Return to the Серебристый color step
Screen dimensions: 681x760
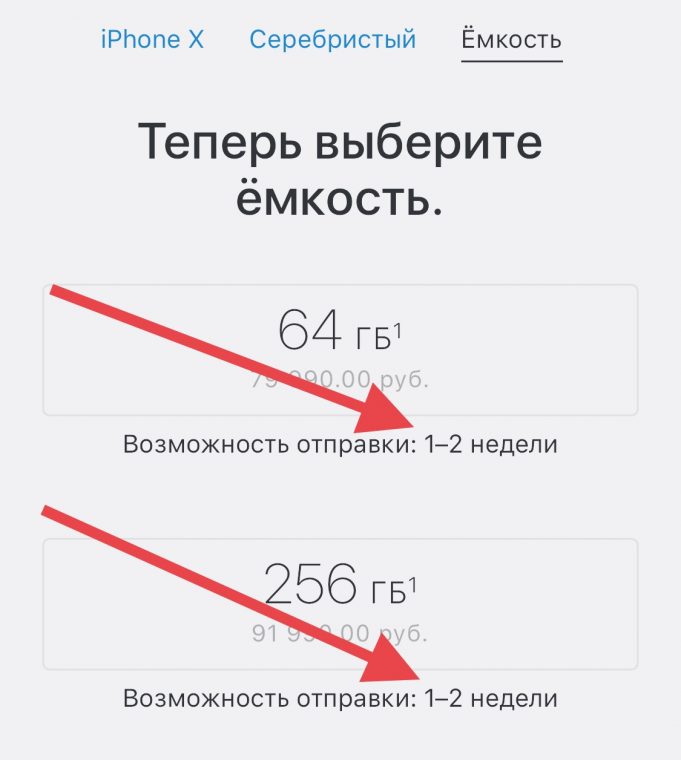click(x=332, y=40)
